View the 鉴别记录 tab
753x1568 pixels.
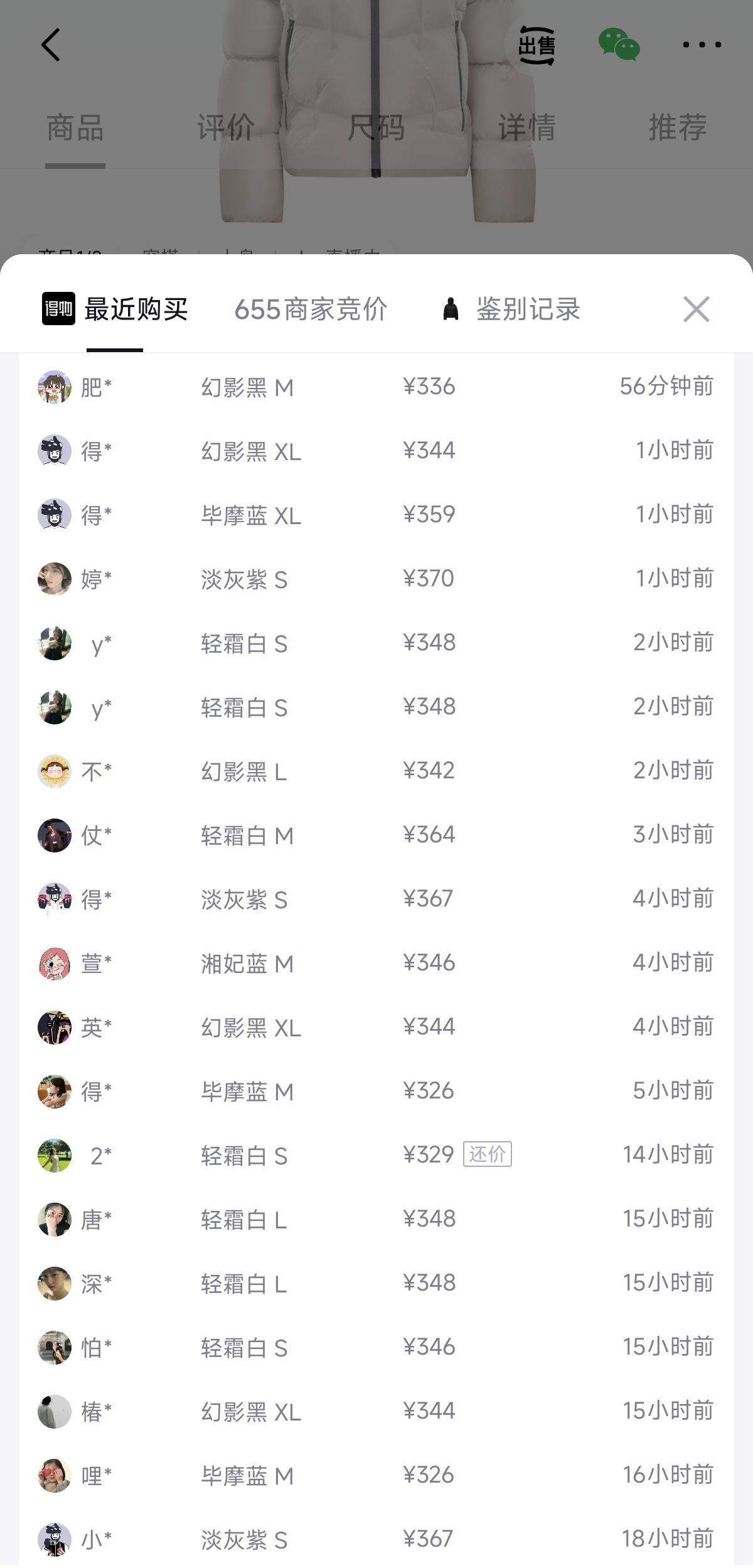point(511,309)
